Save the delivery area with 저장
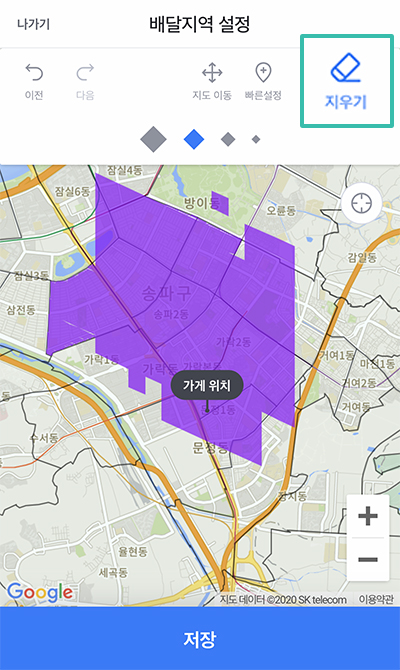 200,638
